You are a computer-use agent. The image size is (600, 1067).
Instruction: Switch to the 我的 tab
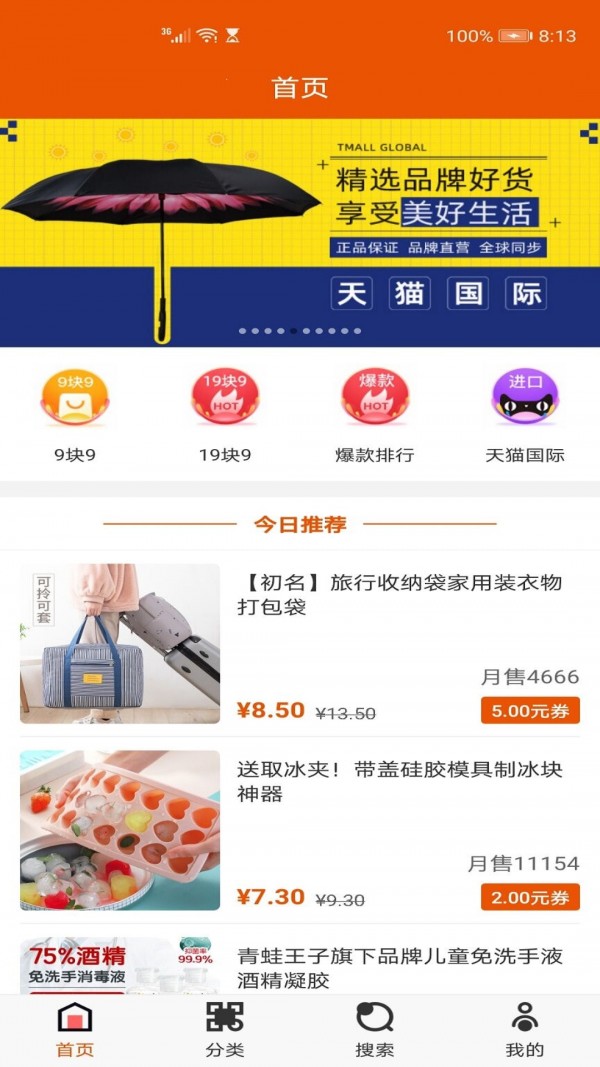pyautogui.click(x=525, y=1030)
